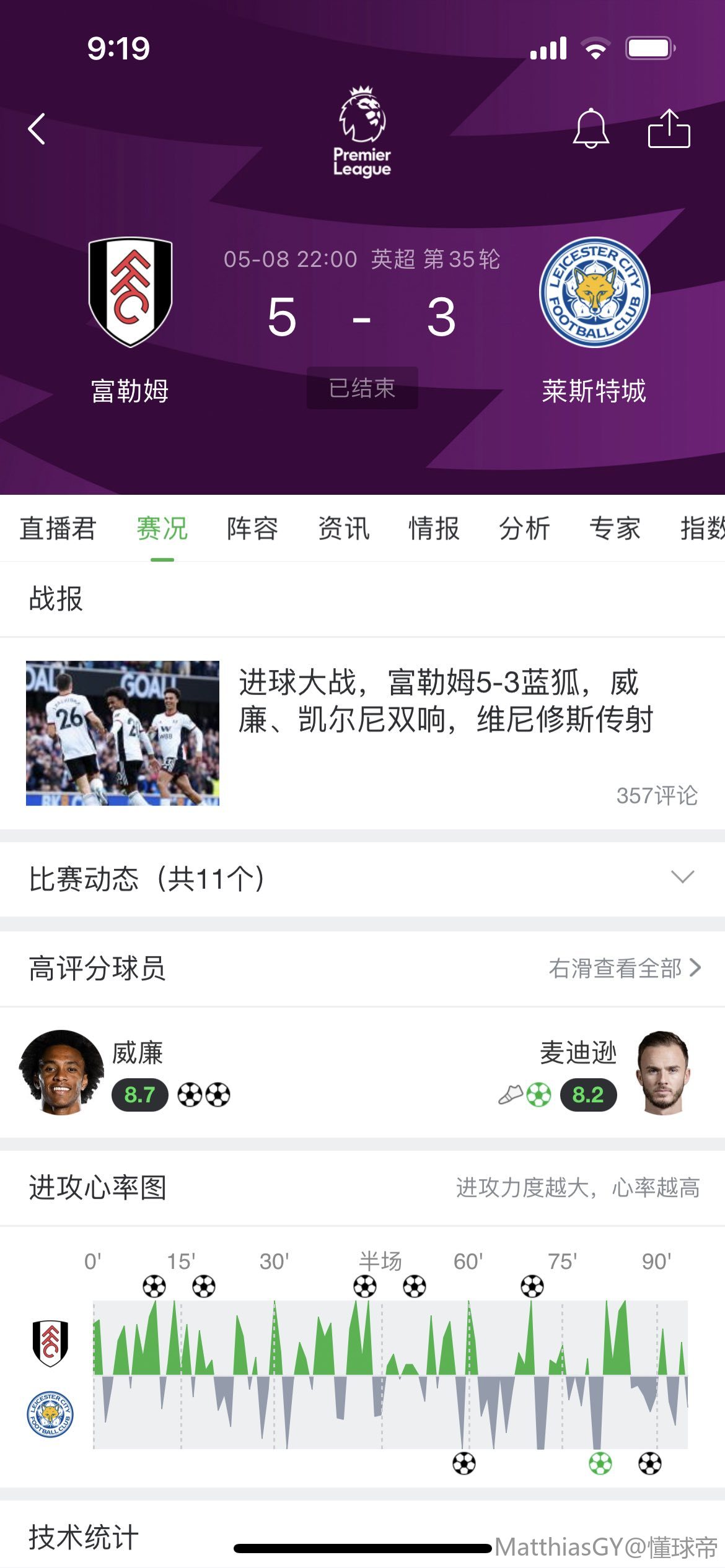Open the 富勒姆 team page

(130, 319)
